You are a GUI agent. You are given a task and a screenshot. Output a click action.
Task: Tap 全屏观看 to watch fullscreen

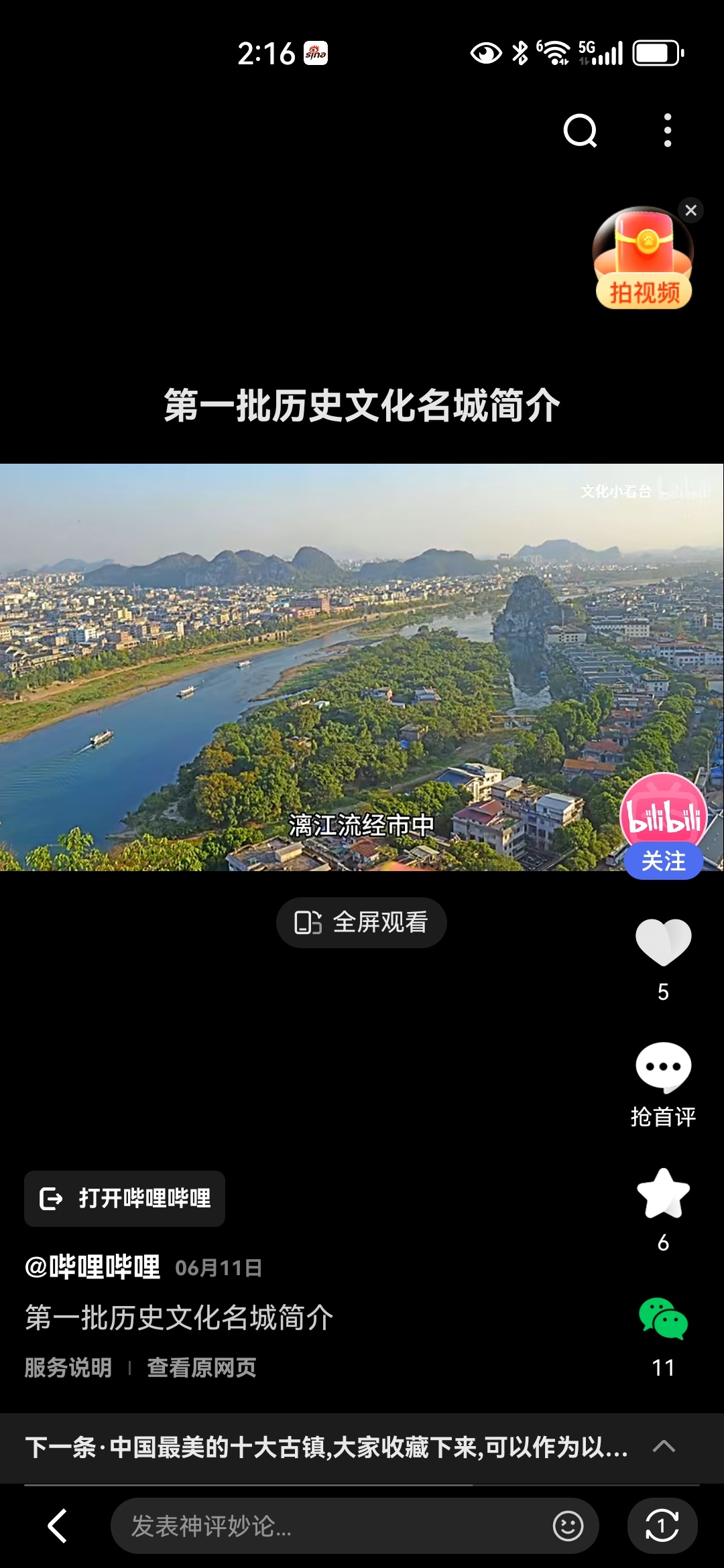(x=361, y=923)
